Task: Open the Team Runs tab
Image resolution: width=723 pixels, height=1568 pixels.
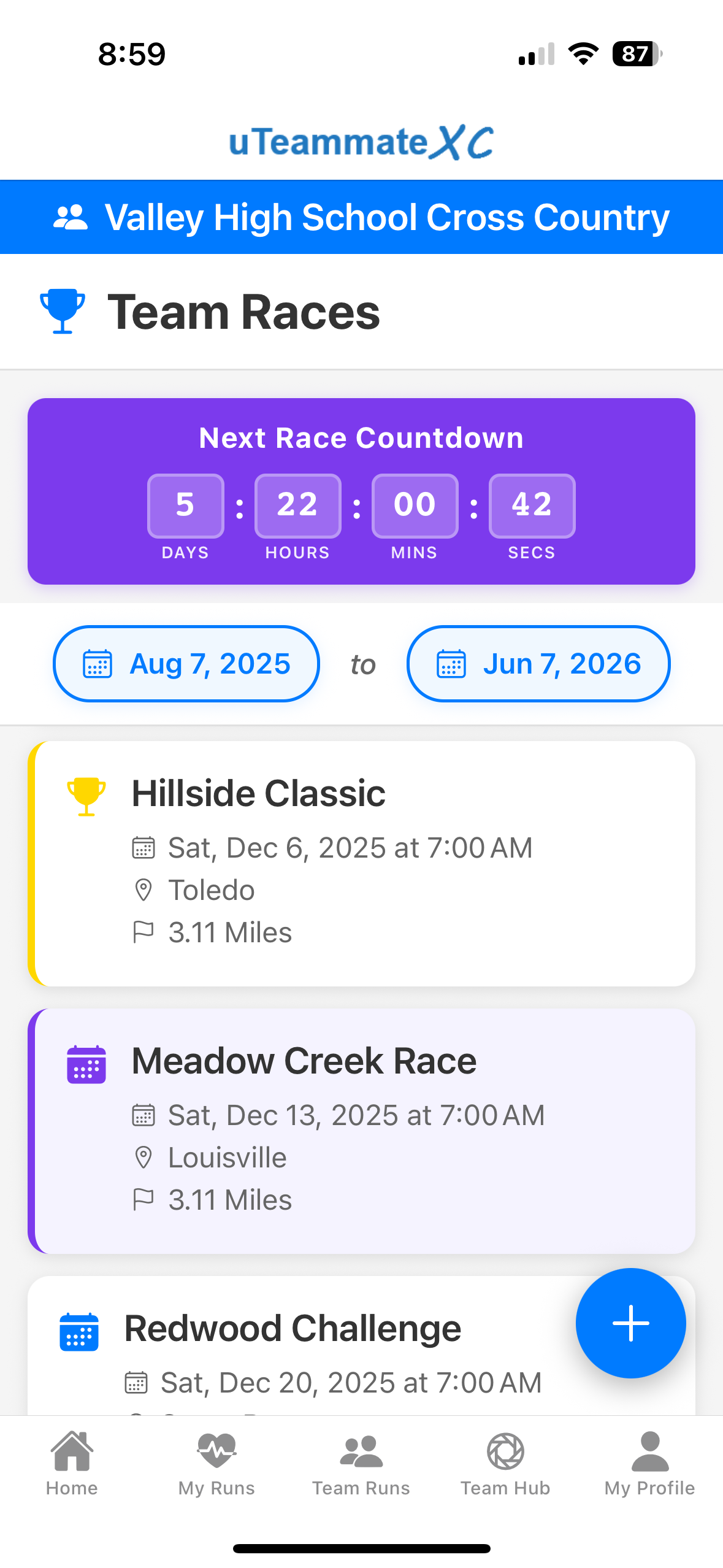Action: [361, 1464]
